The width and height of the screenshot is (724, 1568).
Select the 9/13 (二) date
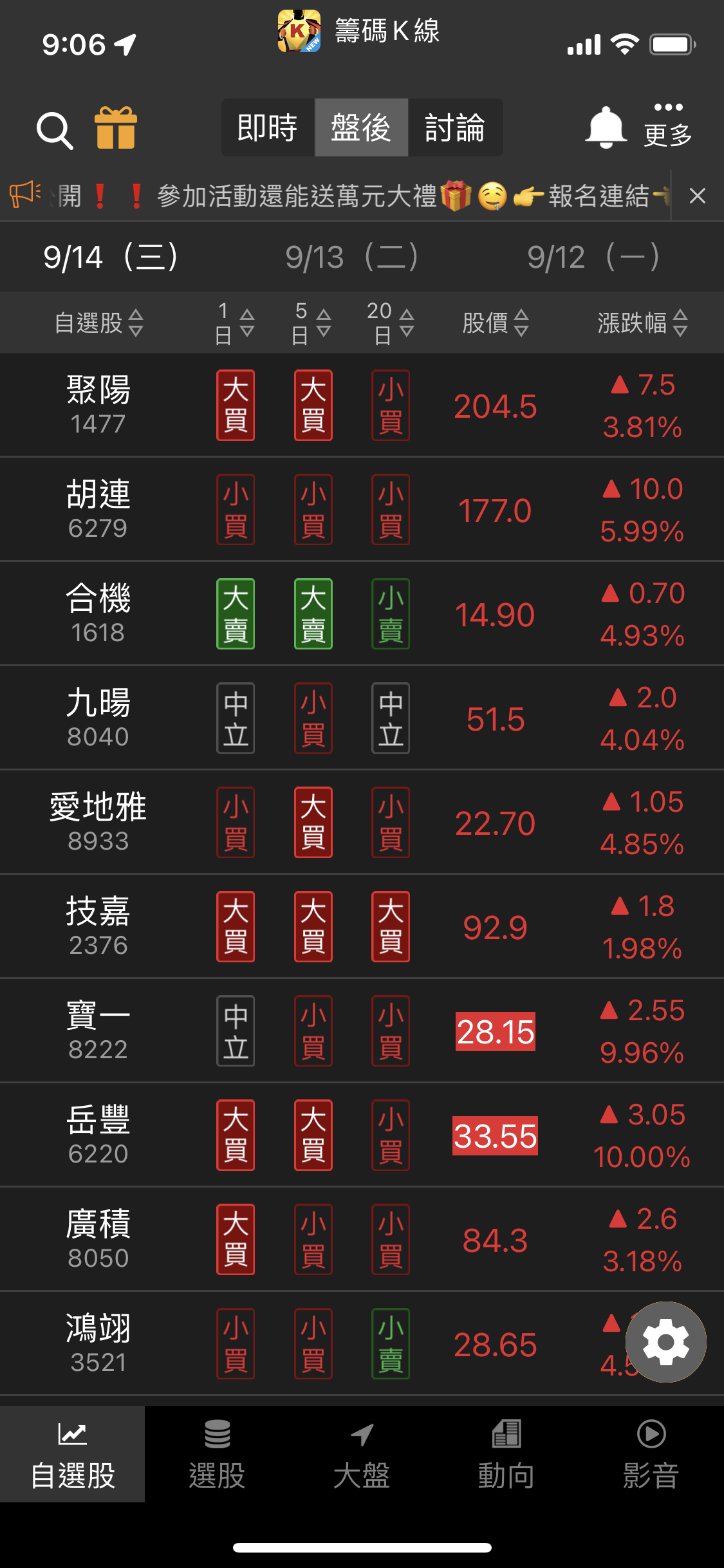pos(352,257)
